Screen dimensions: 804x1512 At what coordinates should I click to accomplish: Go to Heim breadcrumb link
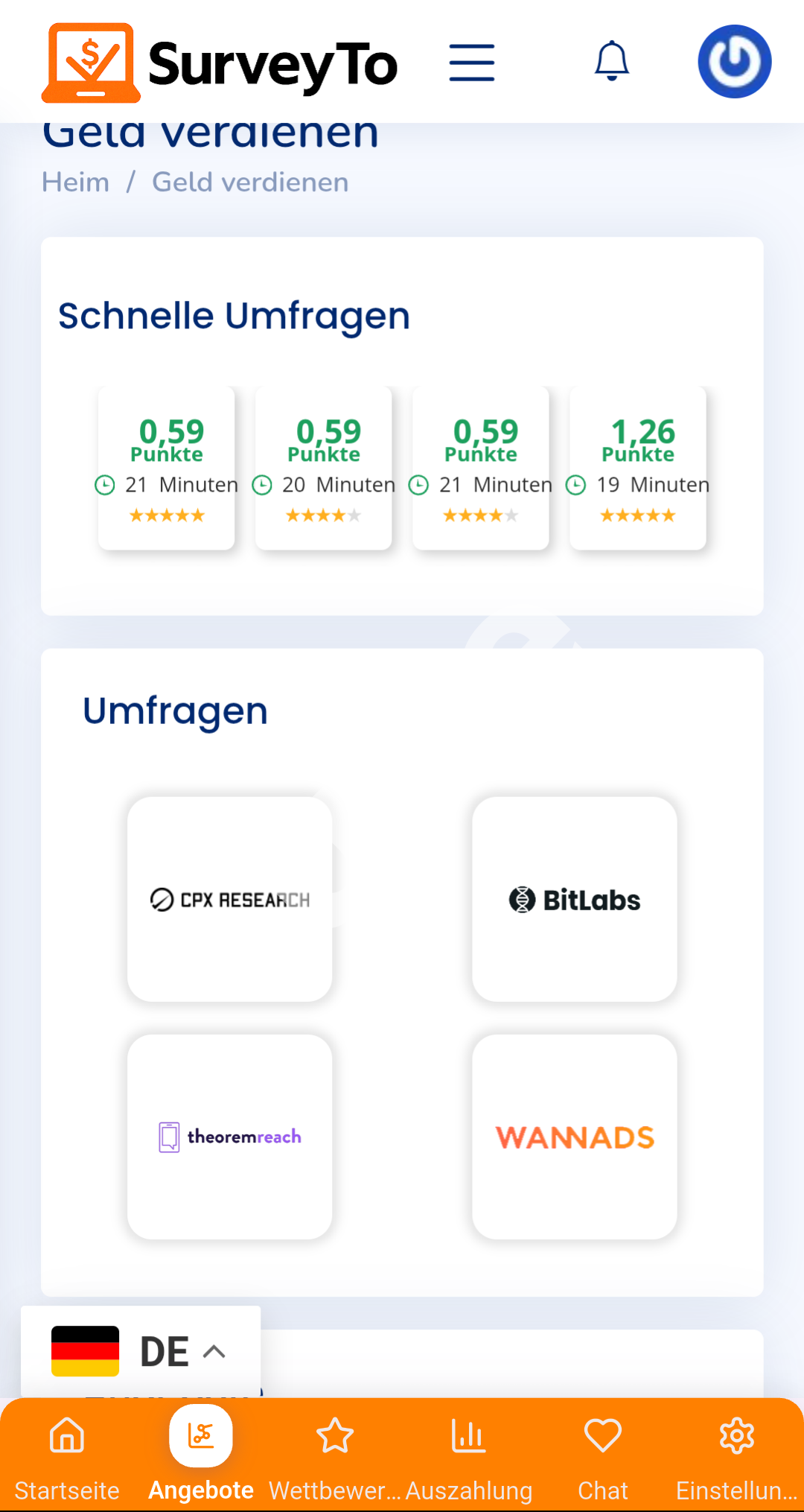pyautogui.click(x=75, y=182)
